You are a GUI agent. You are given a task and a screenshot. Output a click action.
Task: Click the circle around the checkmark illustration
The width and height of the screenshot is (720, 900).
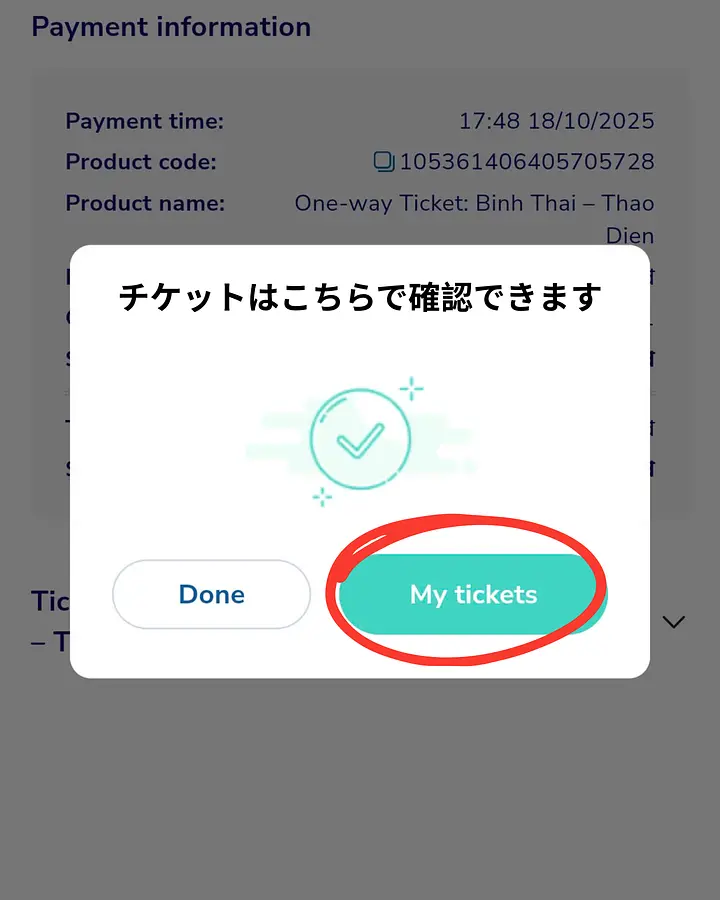[360, 436]
